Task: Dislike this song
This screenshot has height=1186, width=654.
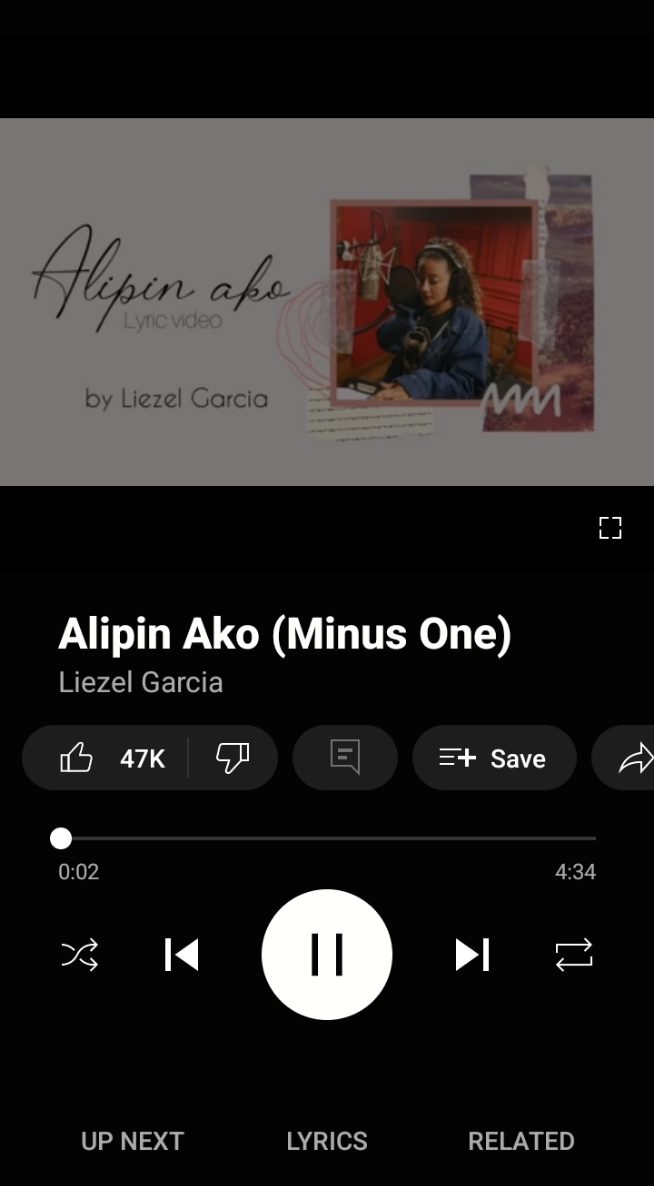Action: [x=232, y=759]
